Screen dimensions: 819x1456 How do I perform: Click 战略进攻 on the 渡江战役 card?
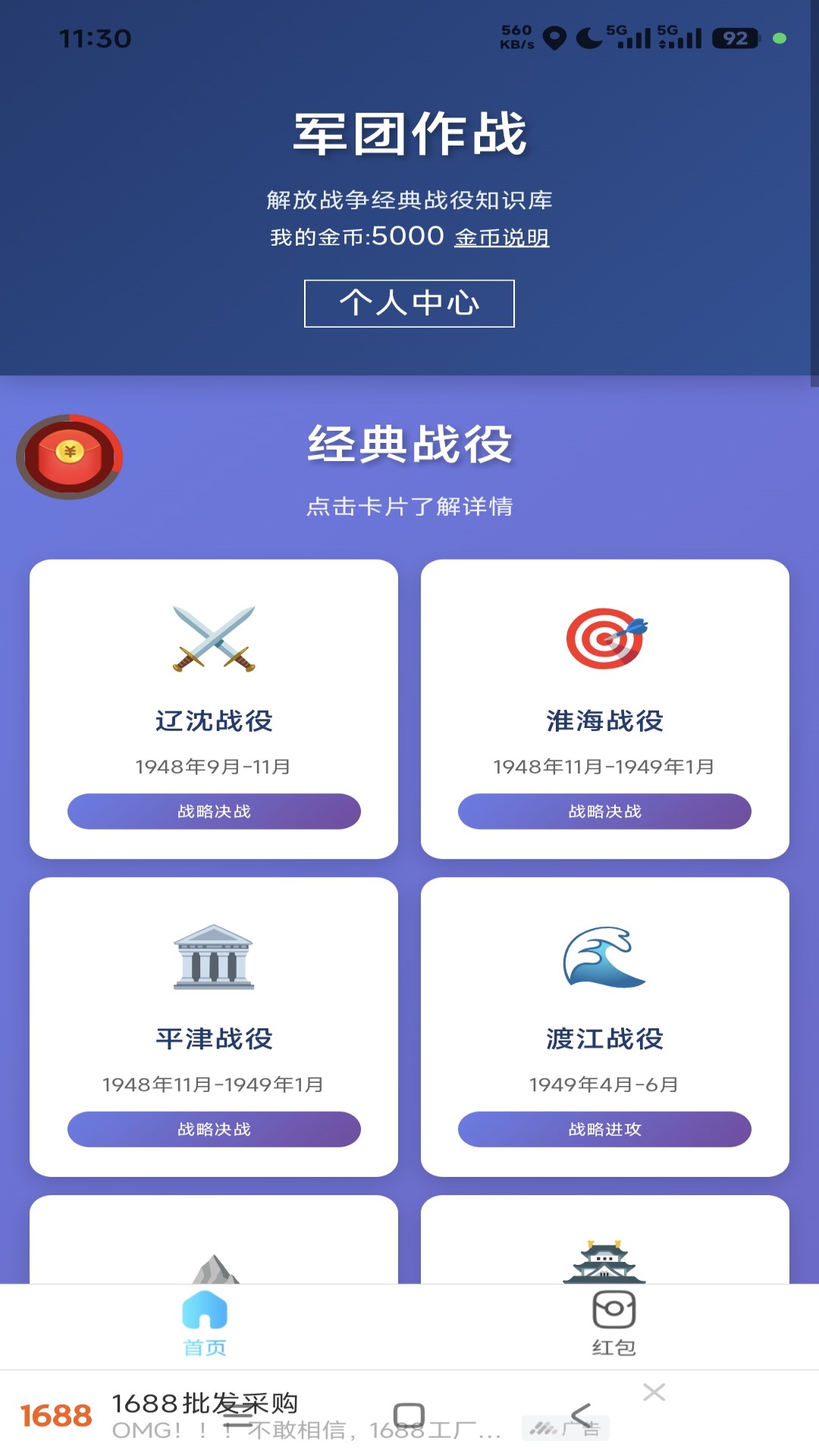click(604, 1128)
